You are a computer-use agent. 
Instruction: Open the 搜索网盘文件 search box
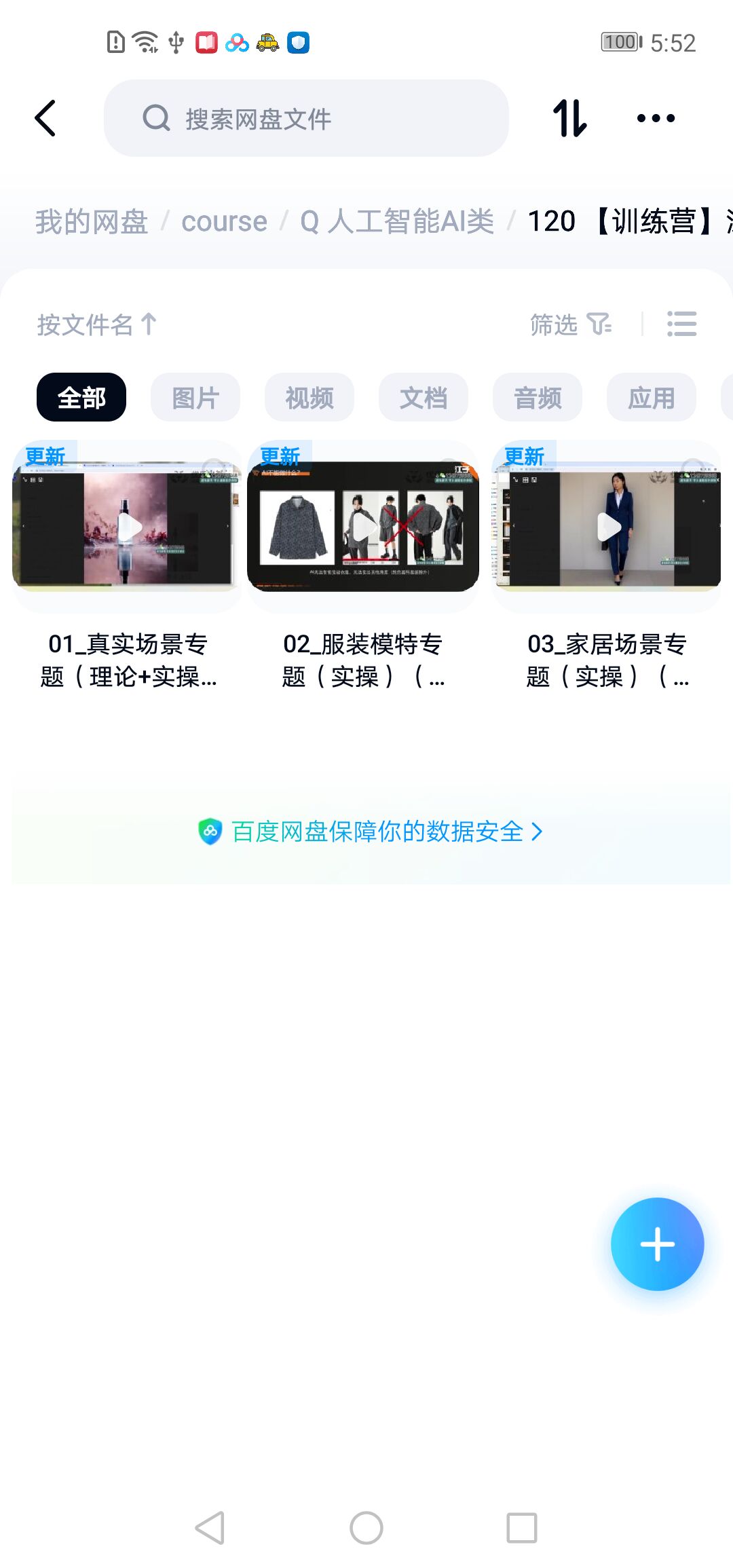305,118
